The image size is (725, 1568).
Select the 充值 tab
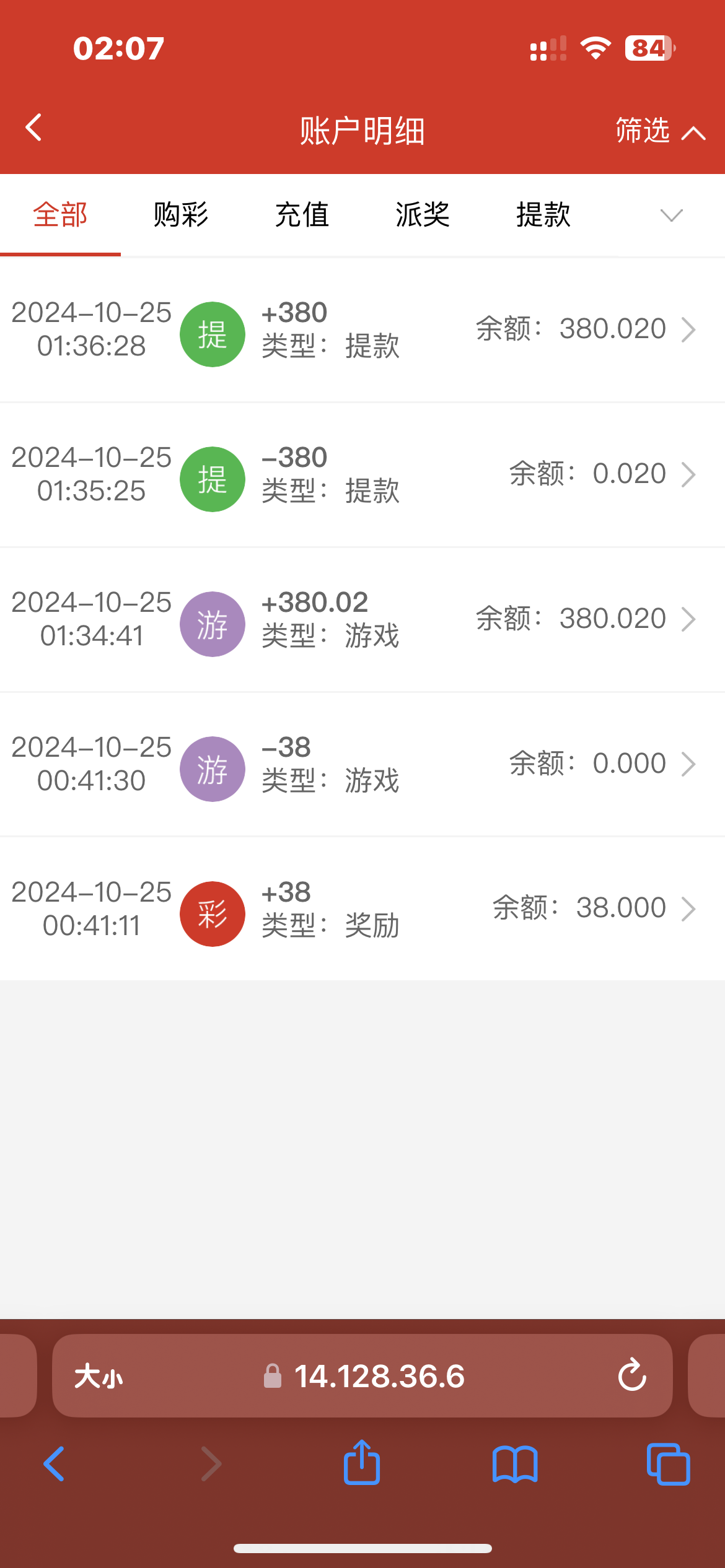[302, 216]
